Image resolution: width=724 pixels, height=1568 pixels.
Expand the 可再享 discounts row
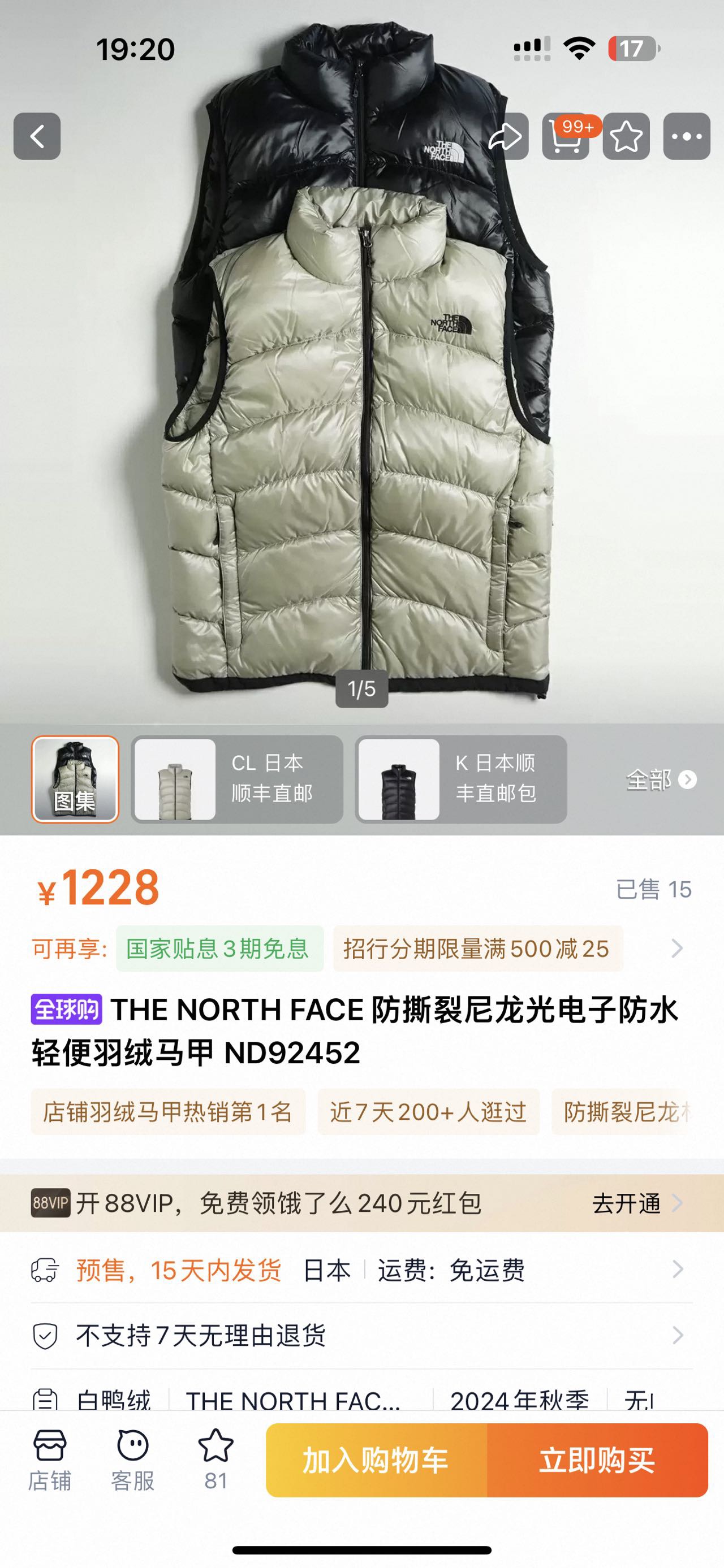(676, 948)
